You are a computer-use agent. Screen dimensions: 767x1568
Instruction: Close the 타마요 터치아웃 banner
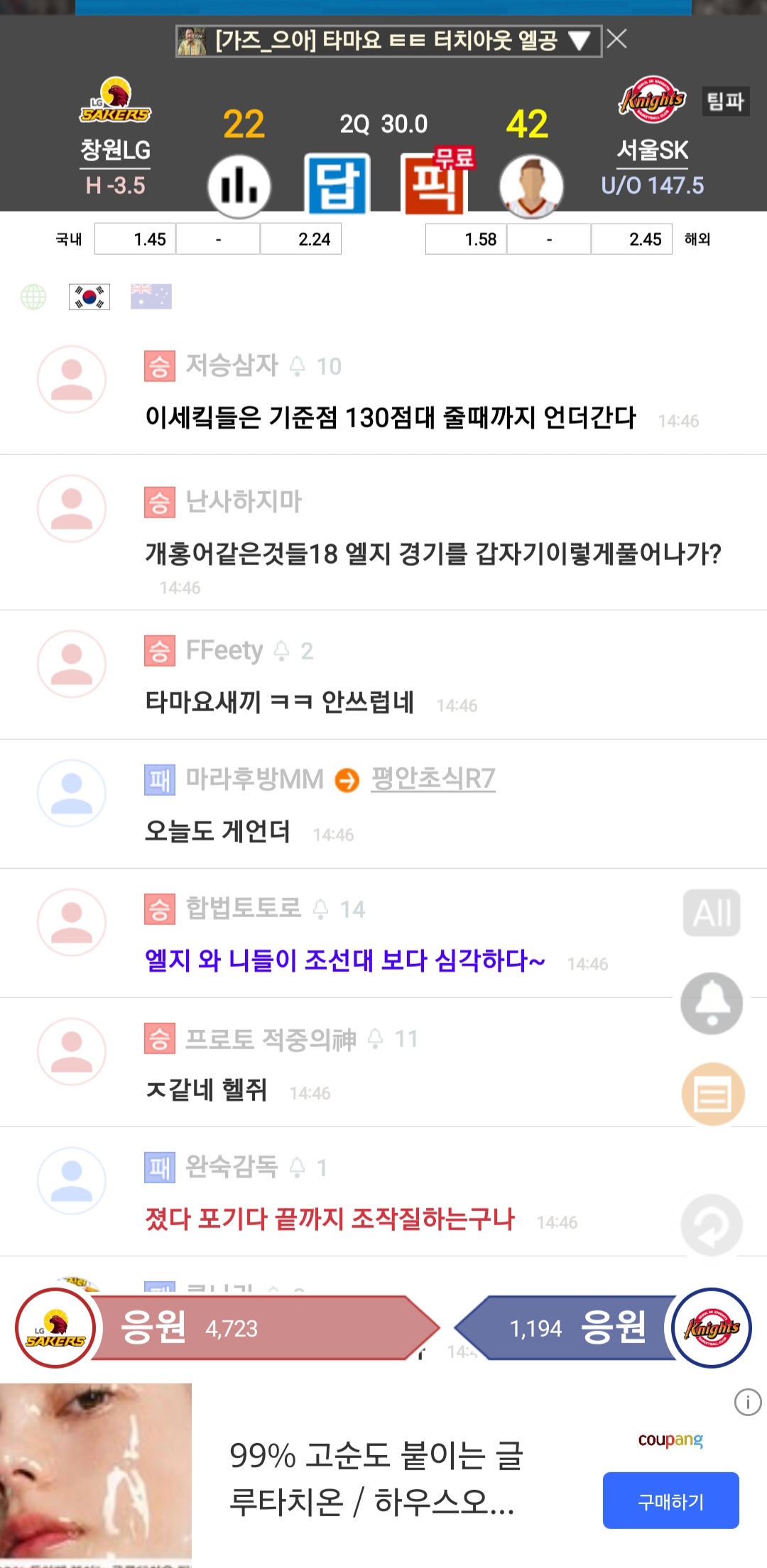click(x=616, y=39)
